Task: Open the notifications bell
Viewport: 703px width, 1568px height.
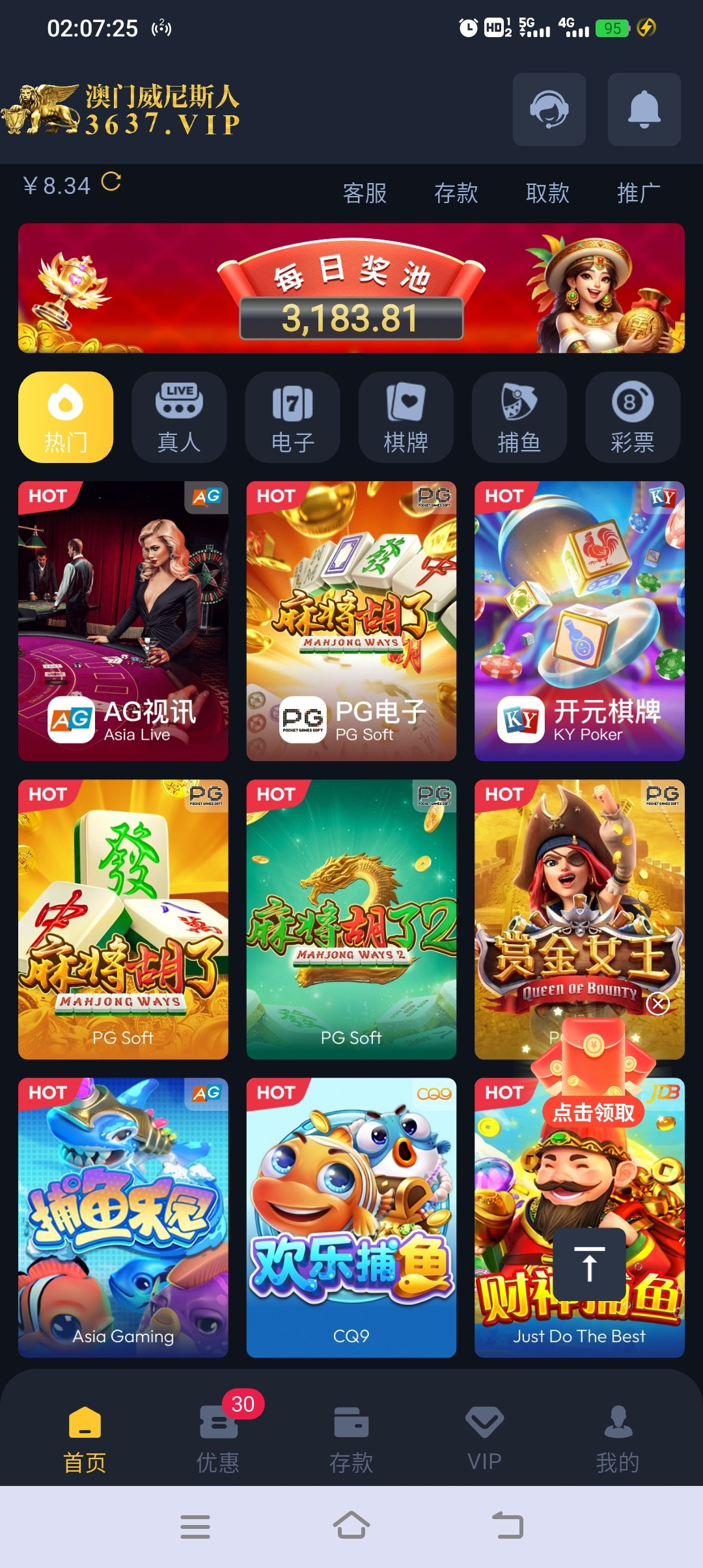Action: pyautogui.click(x=644, y=109)
